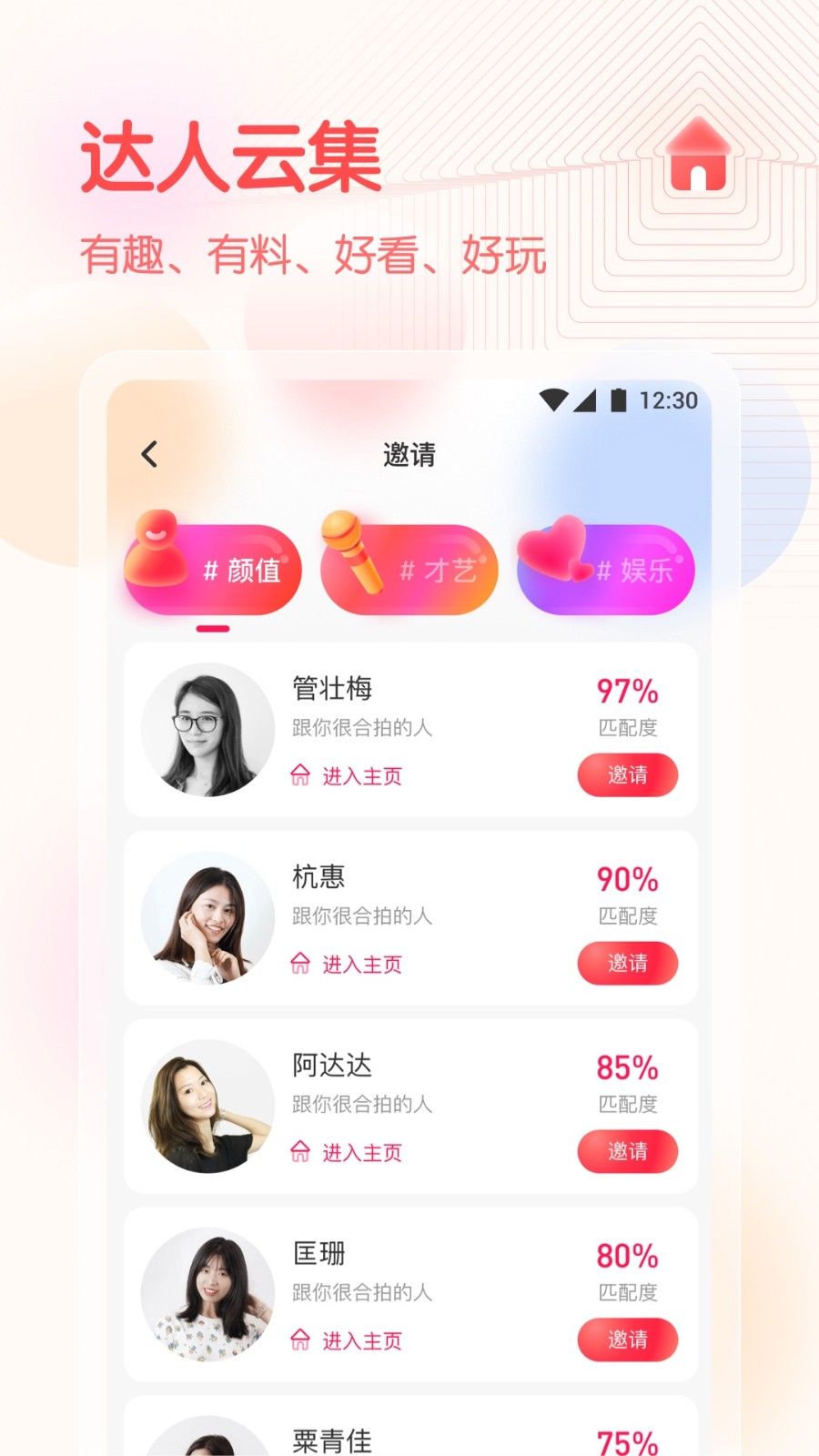This screenshot has width=819, height=1456.
Task: Click the house icon beside 管壮梅's 进入主页
Action: (301, 775)
